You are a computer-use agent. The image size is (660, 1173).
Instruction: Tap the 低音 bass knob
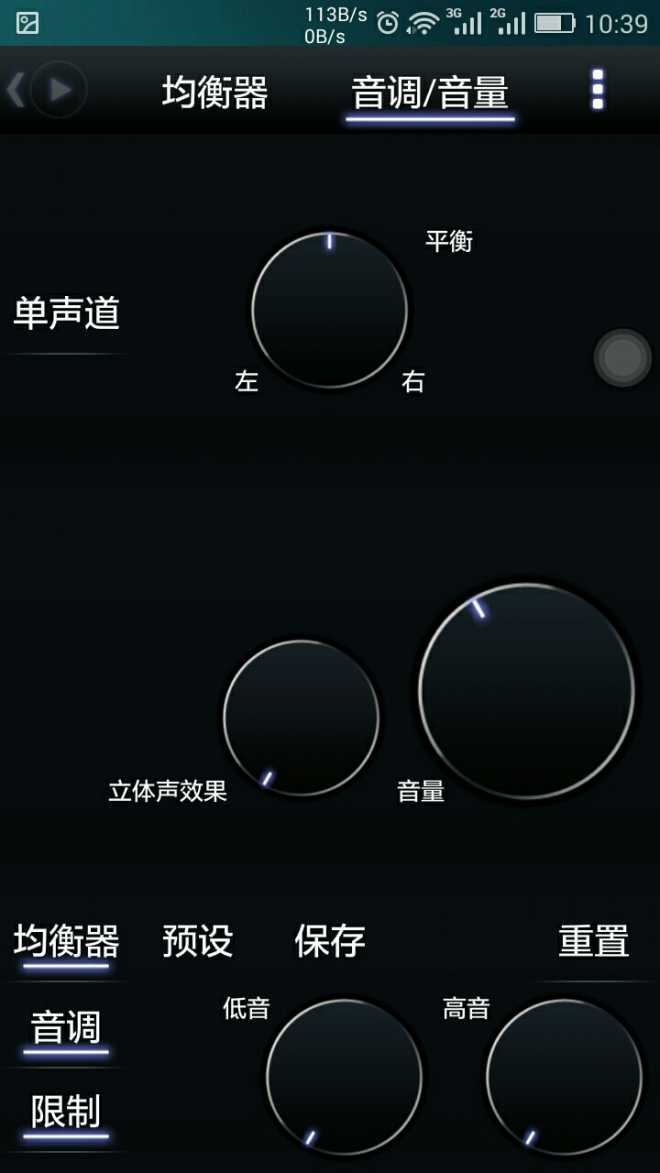coord(343,1076)
